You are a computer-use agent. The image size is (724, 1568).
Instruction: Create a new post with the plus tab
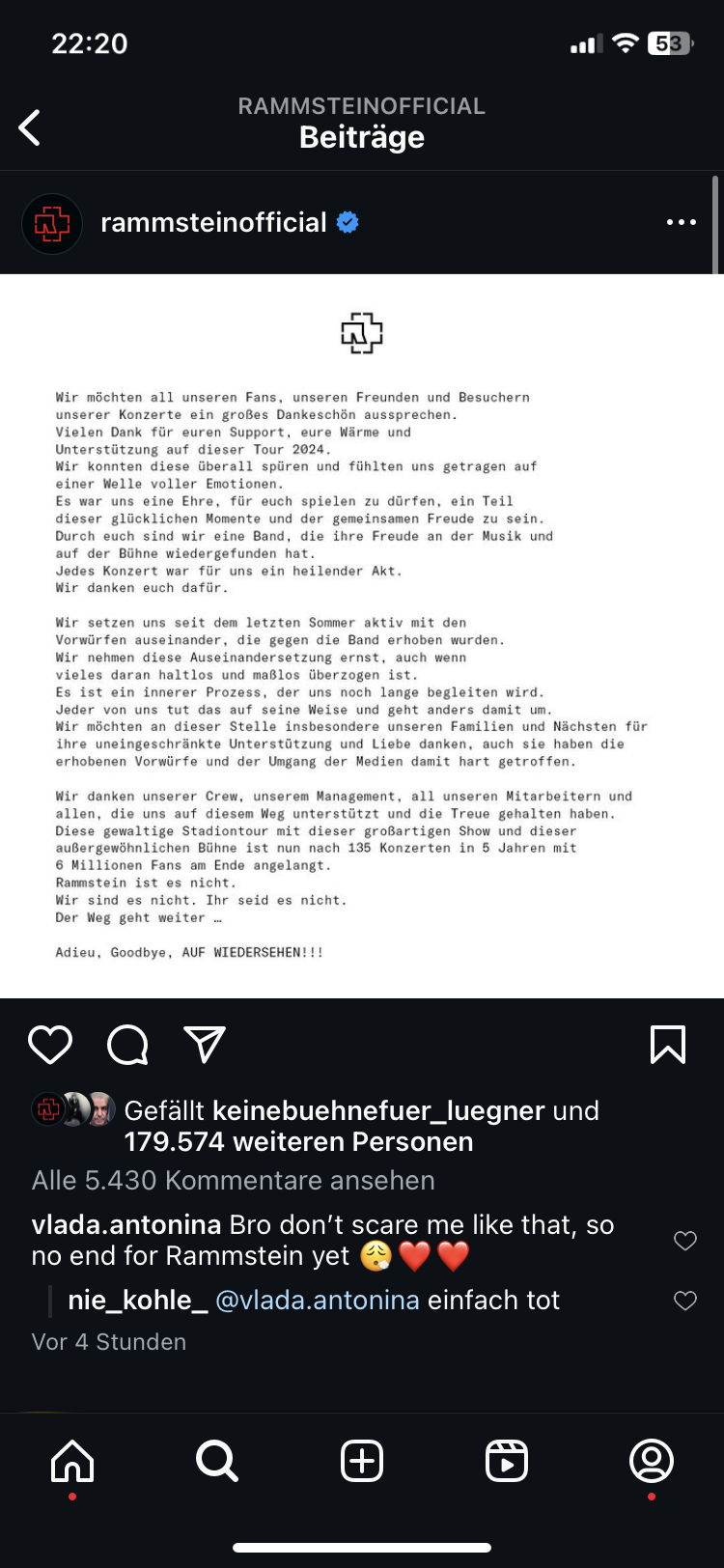pos(362,1461)
